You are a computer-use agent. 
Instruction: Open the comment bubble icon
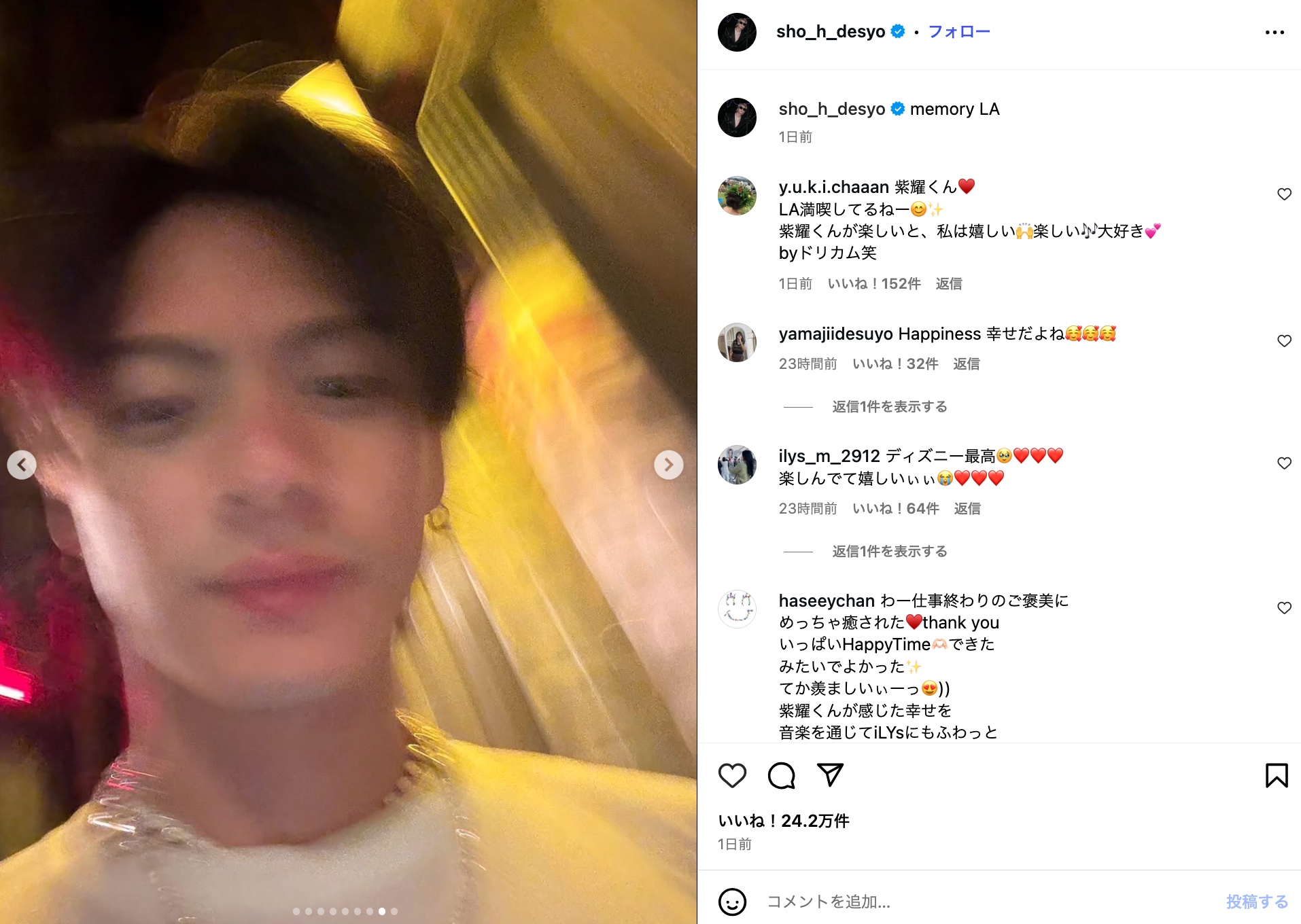pos(781,775)
